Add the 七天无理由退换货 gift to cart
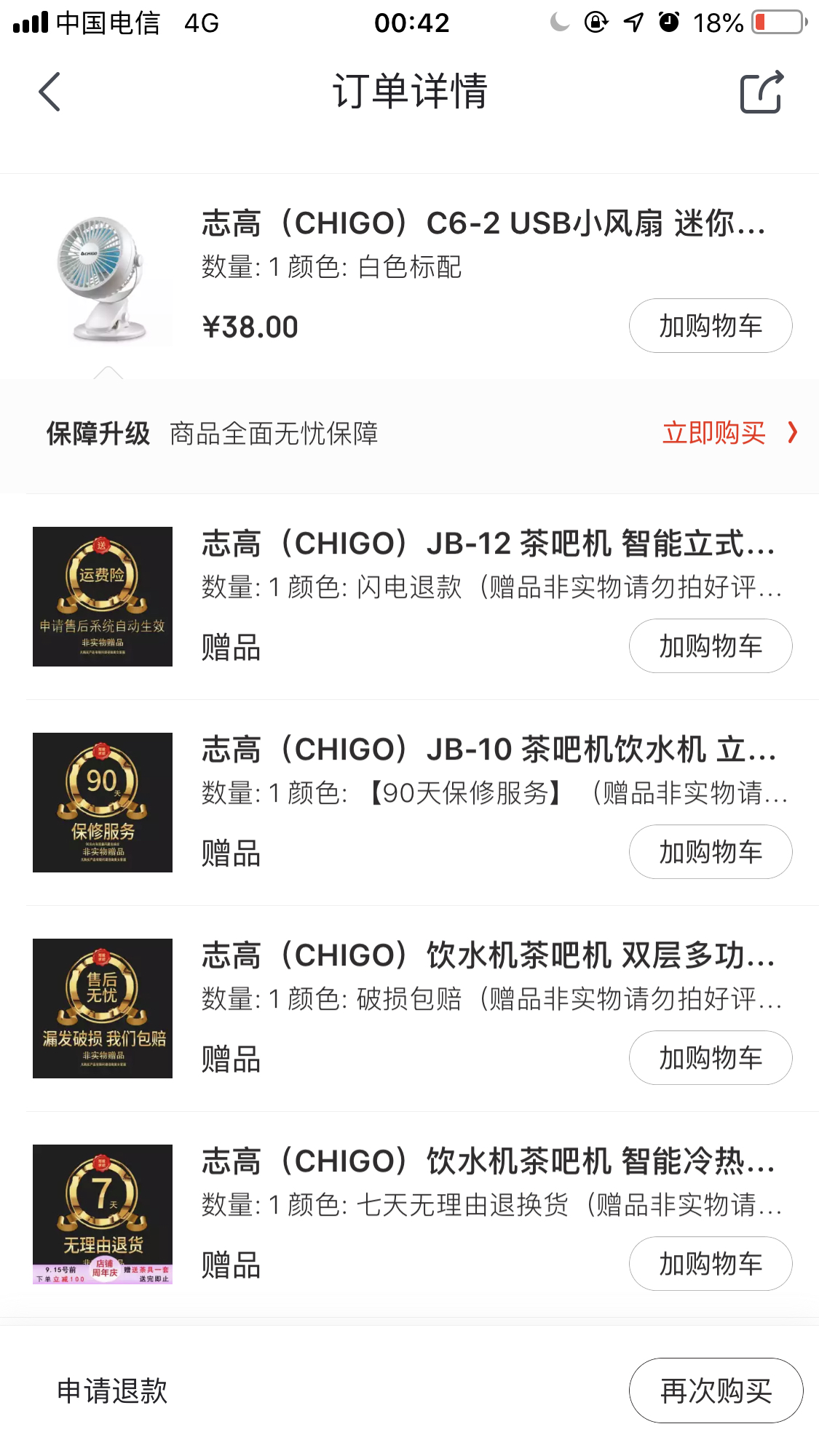This screenshot has height=1456, width=819. 710,1264
